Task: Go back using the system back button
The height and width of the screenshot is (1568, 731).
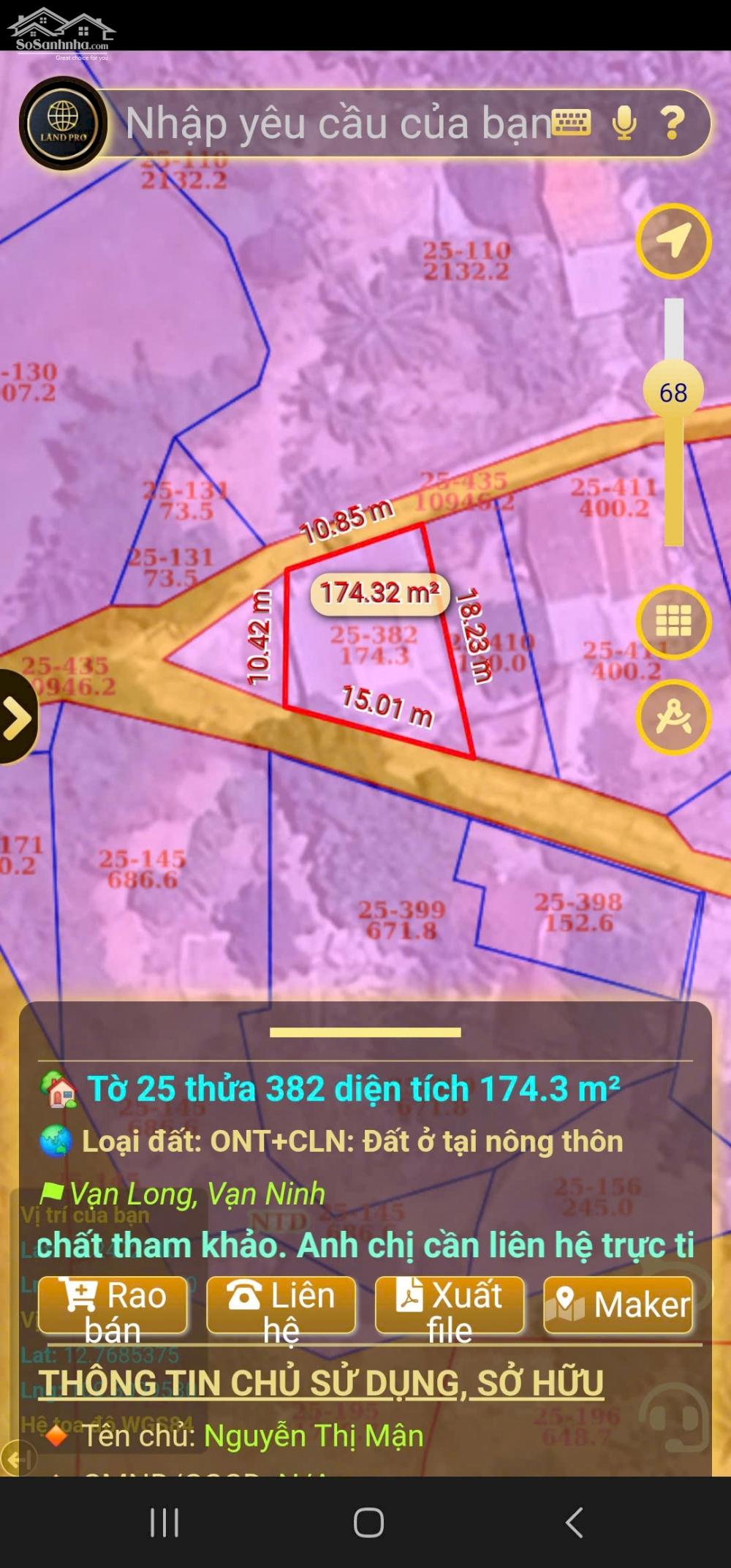Action: 575,1523
